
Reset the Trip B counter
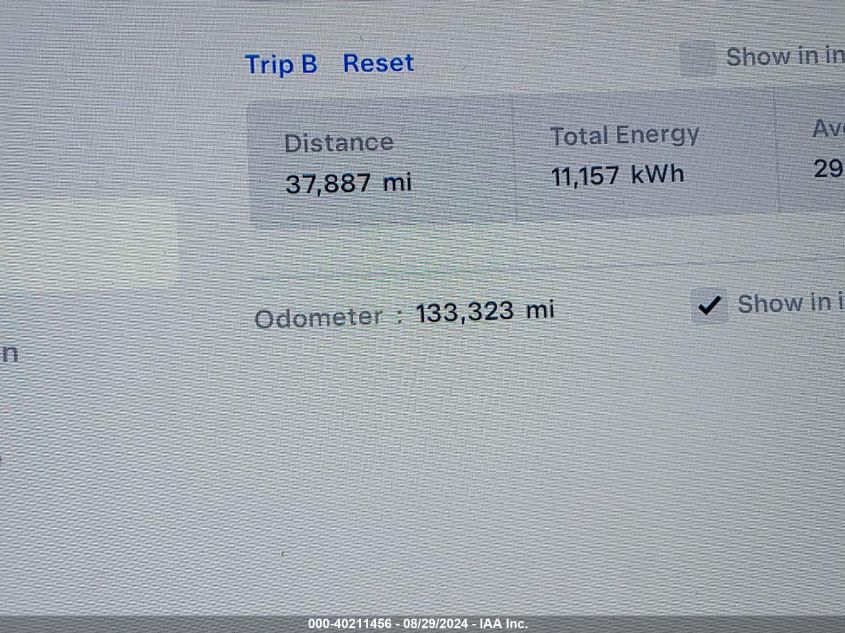pyautogui.click(x=378, y=63)
